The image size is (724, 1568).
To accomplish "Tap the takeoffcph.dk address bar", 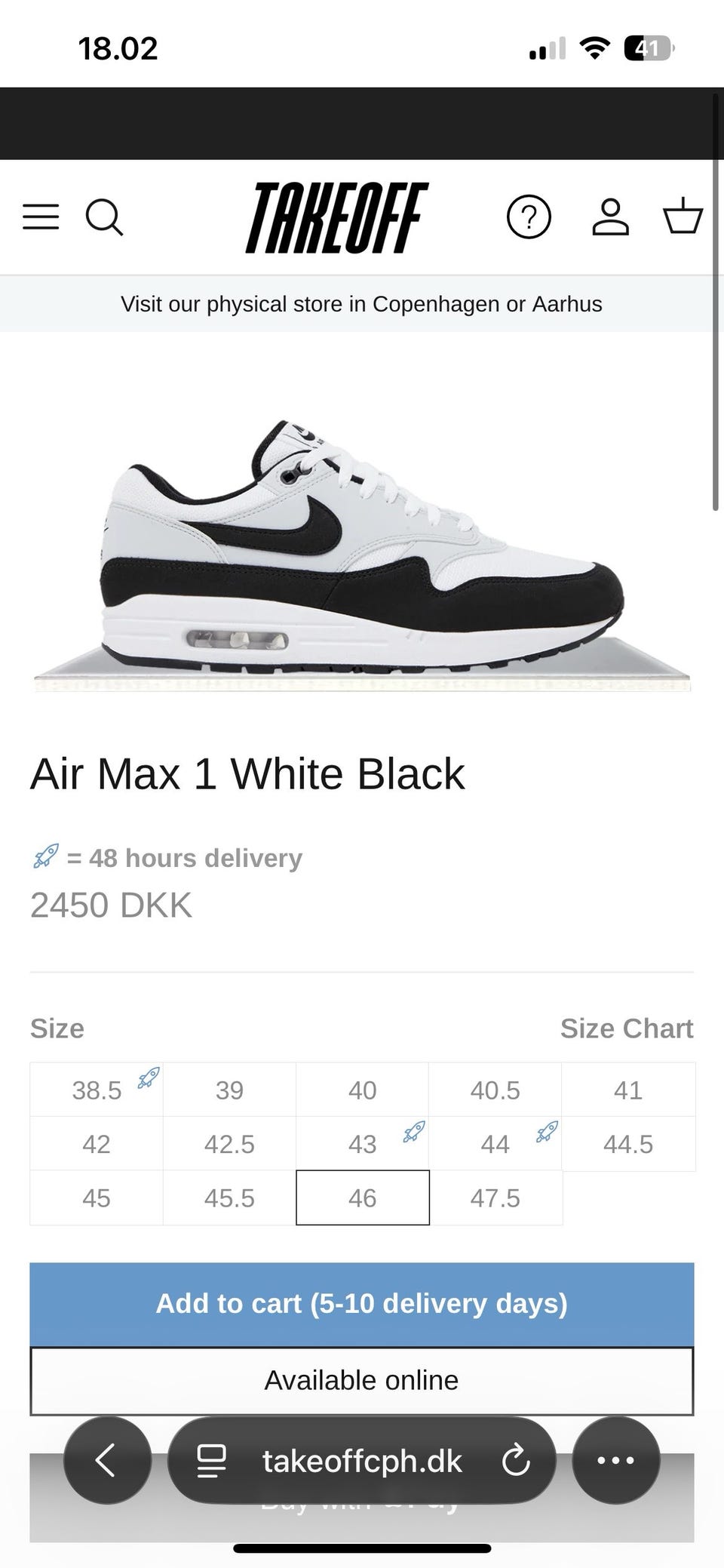I will [362, 1460].
